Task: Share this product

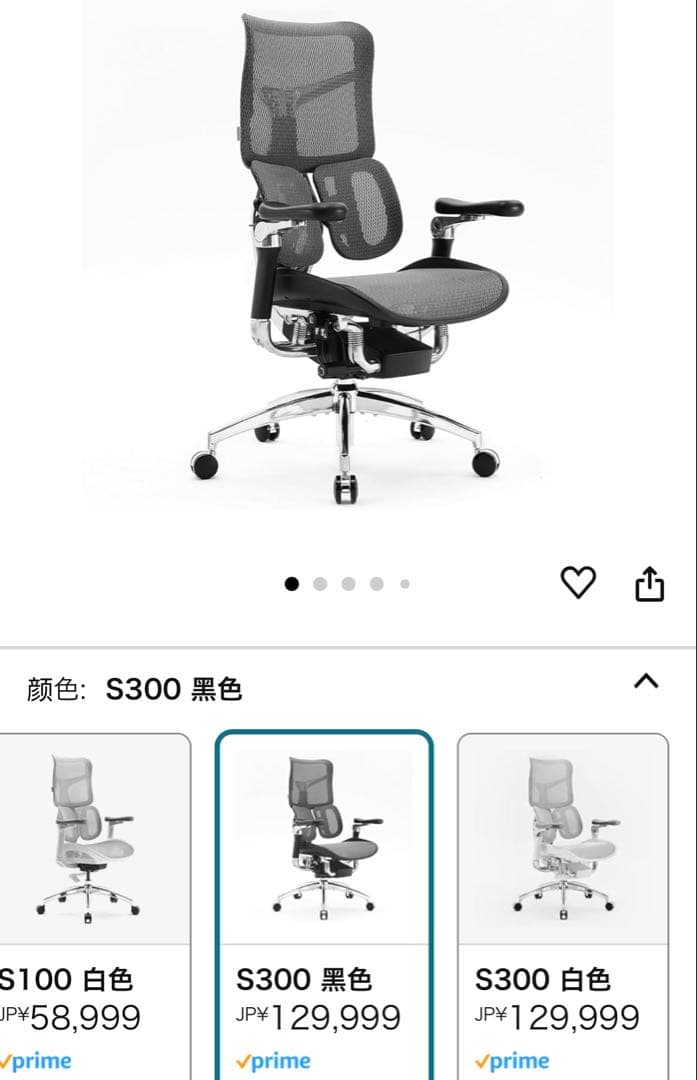Action: pos(650,583)
